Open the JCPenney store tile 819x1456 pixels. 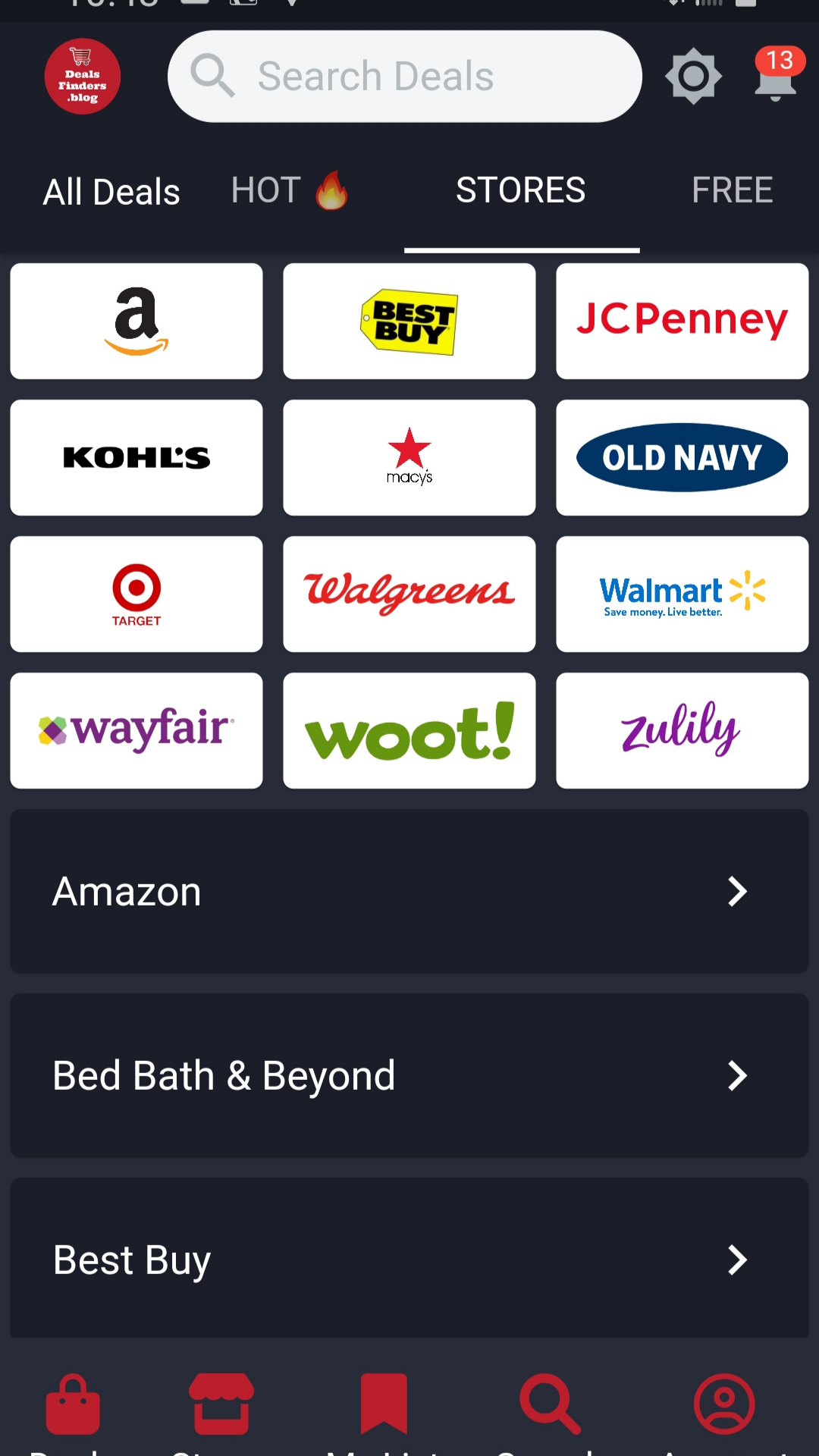682,321
